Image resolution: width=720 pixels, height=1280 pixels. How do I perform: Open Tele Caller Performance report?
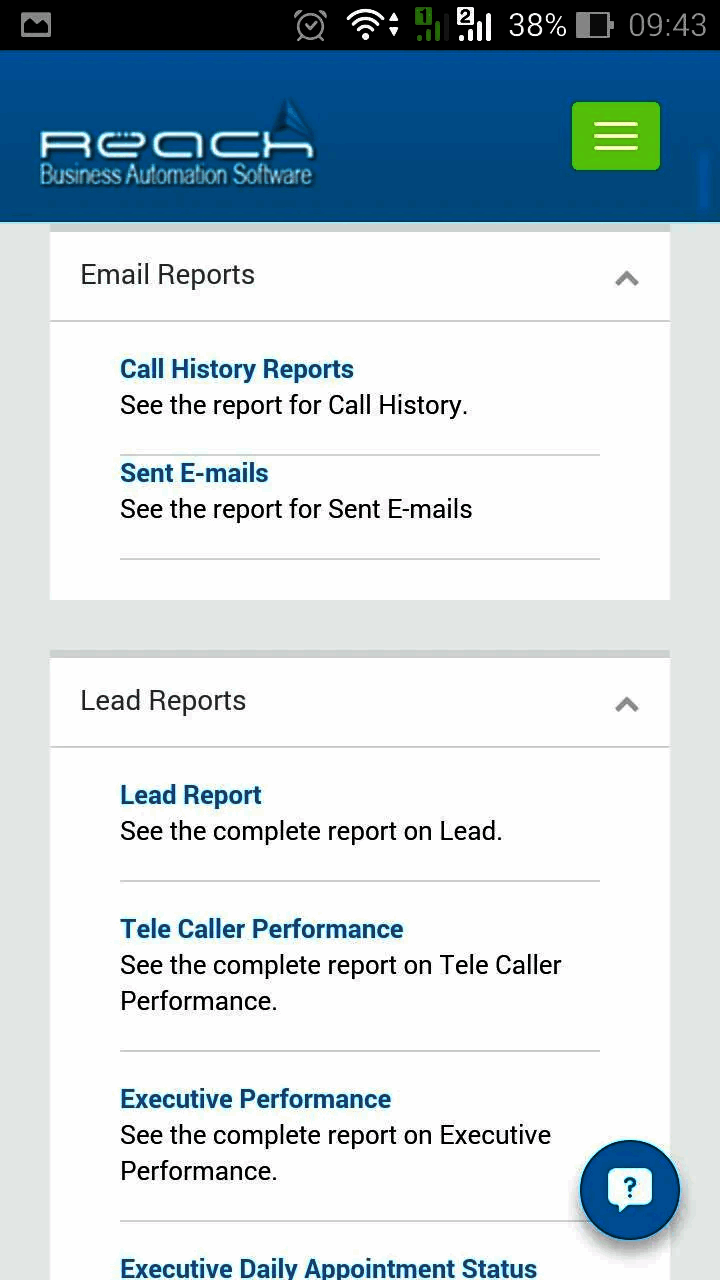point(262,929)
